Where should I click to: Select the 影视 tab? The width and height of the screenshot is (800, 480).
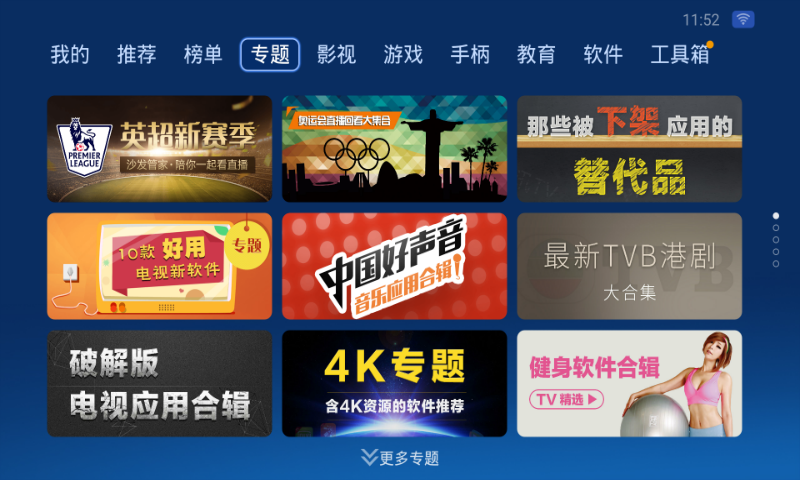click(x=336, y=55)
